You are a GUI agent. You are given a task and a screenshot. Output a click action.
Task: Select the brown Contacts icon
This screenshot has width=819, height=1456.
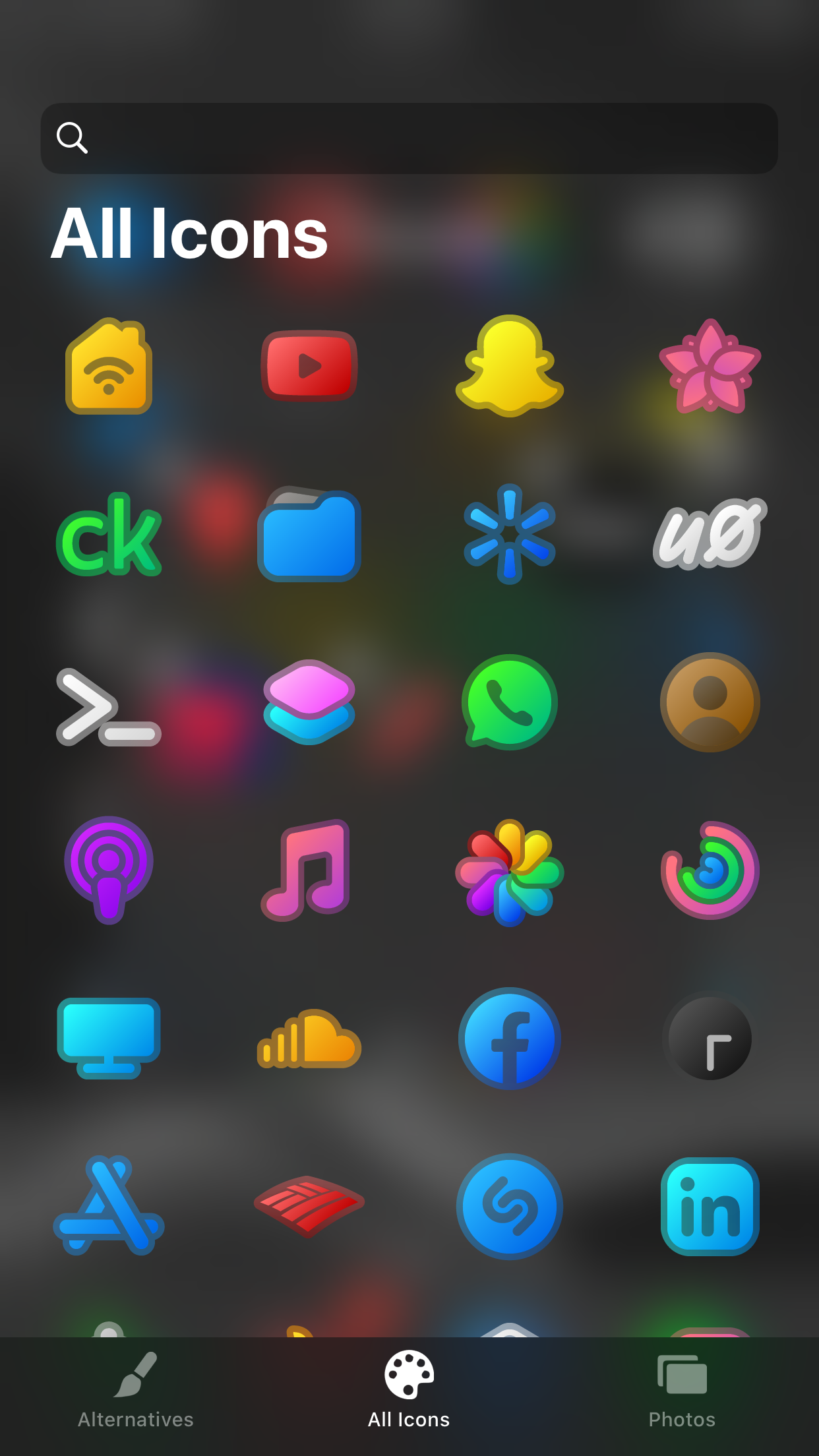tap(710, 702)
